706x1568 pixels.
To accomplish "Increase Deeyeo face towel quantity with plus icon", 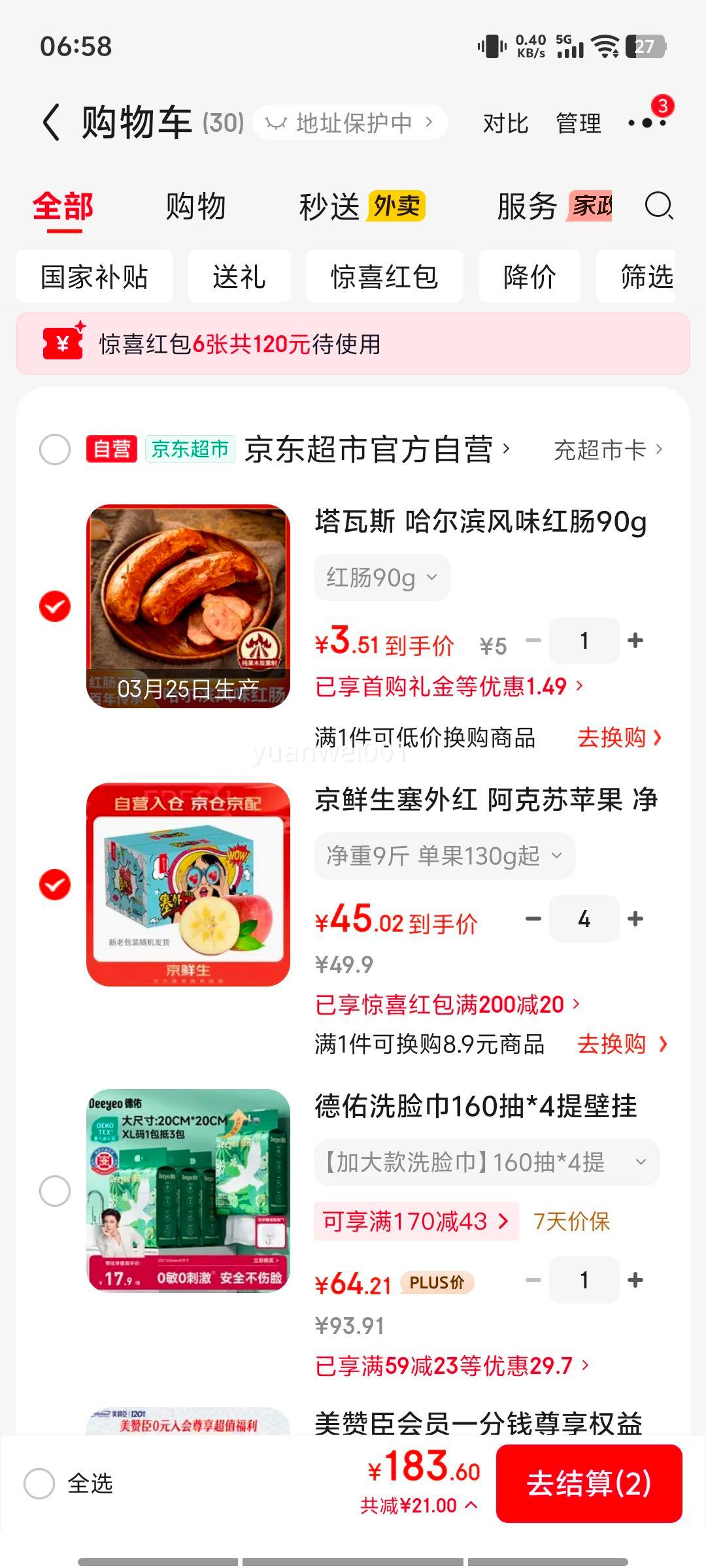I will 634,1279.
